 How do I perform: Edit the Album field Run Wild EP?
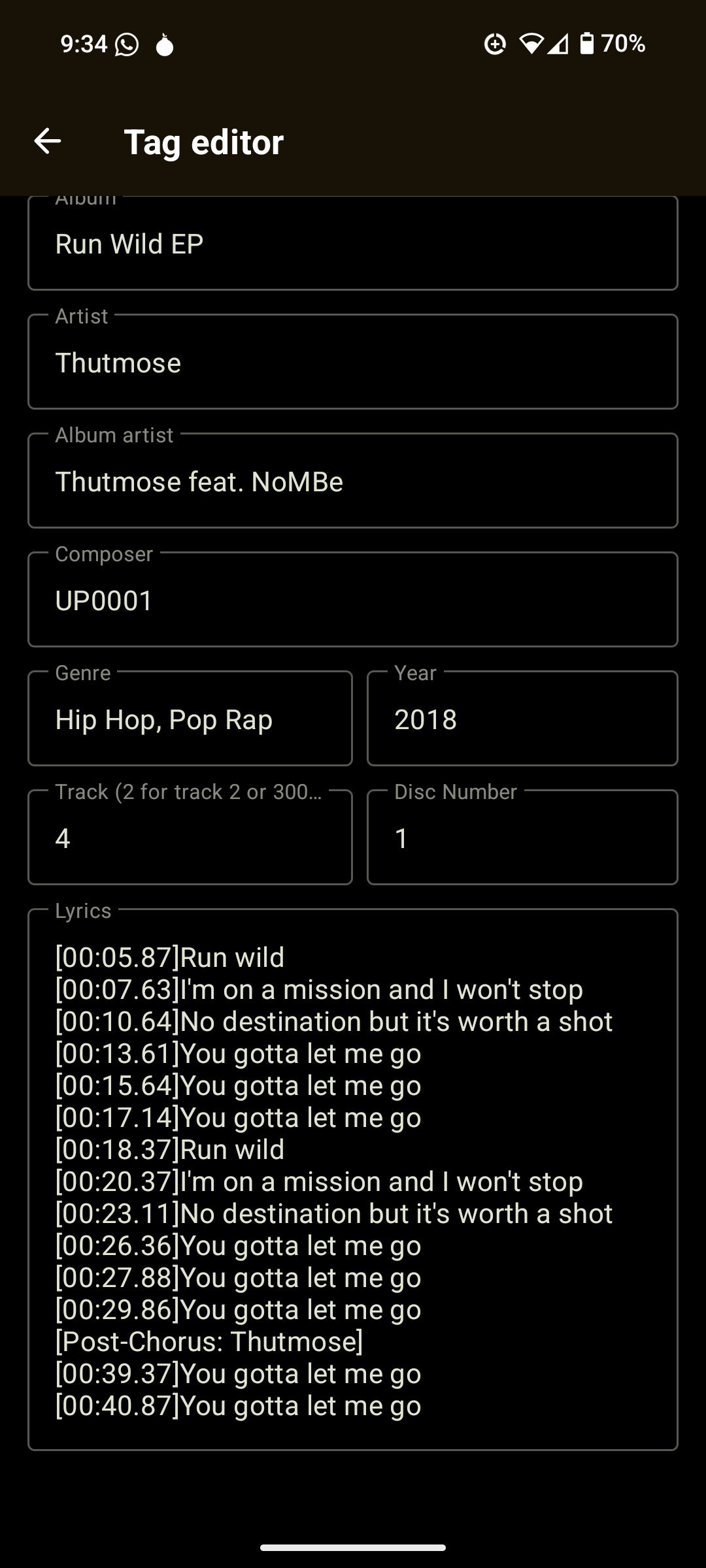(353, 244)
